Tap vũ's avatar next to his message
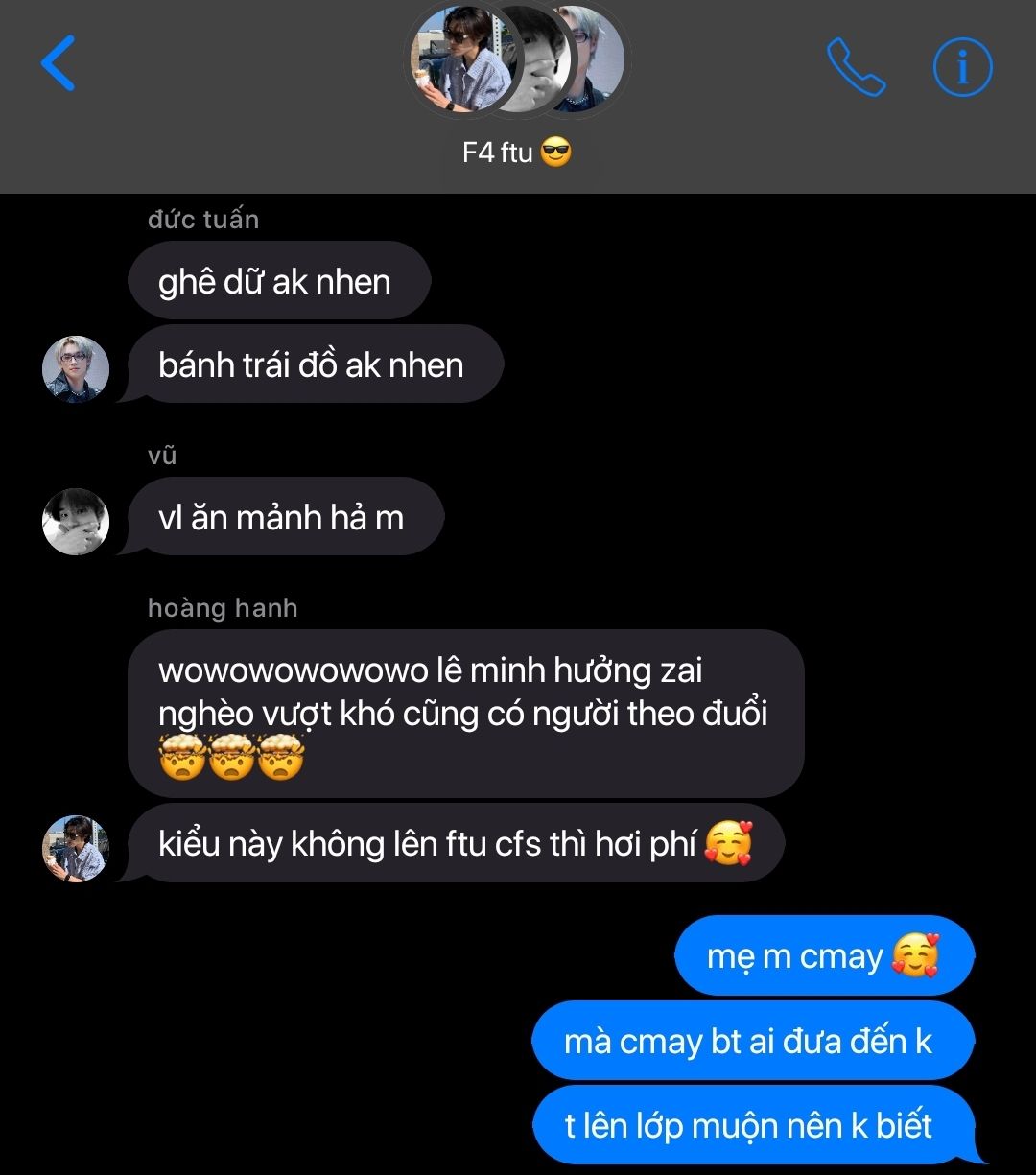This screenshot has width=1036, height=1175. tap(76, 521)
